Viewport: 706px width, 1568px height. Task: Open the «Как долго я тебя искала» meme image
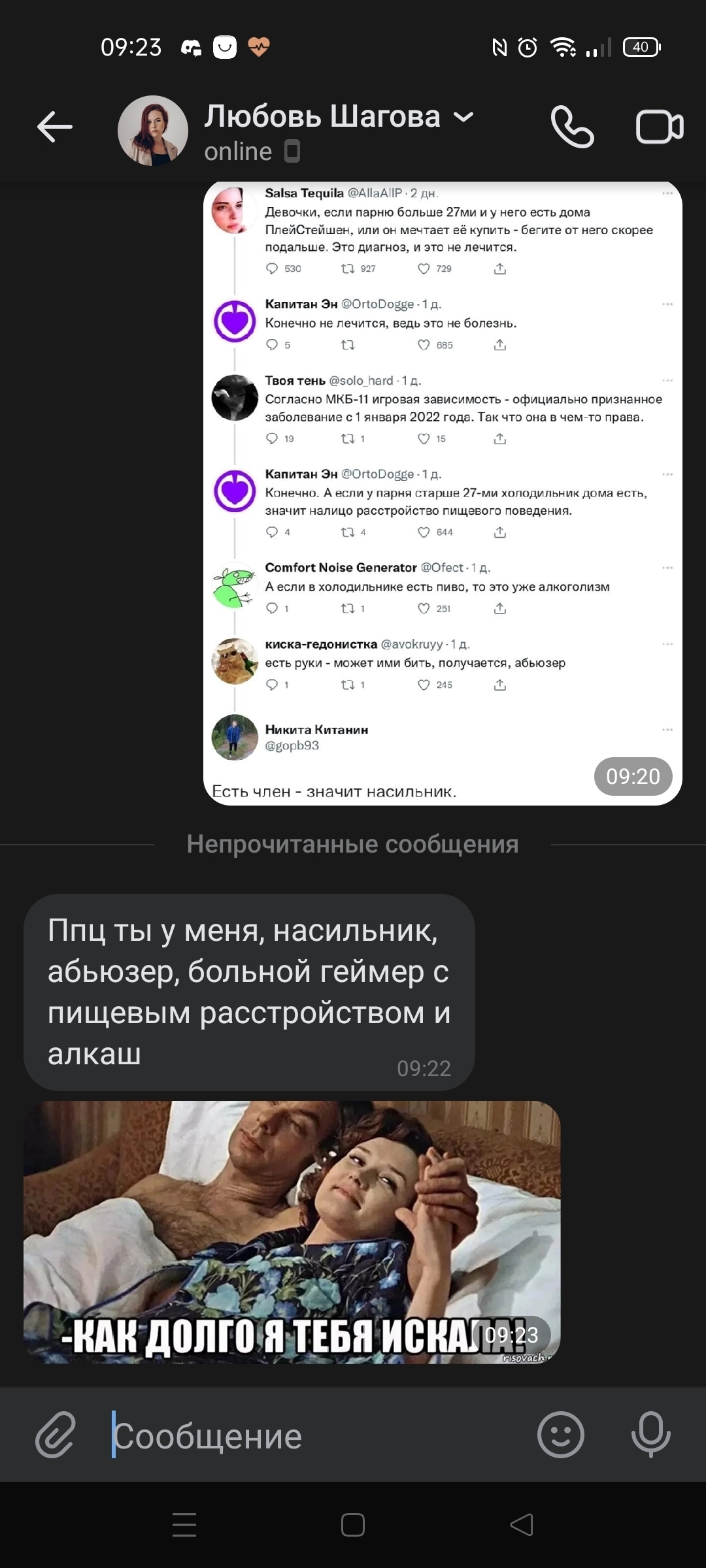[292, 1232]
